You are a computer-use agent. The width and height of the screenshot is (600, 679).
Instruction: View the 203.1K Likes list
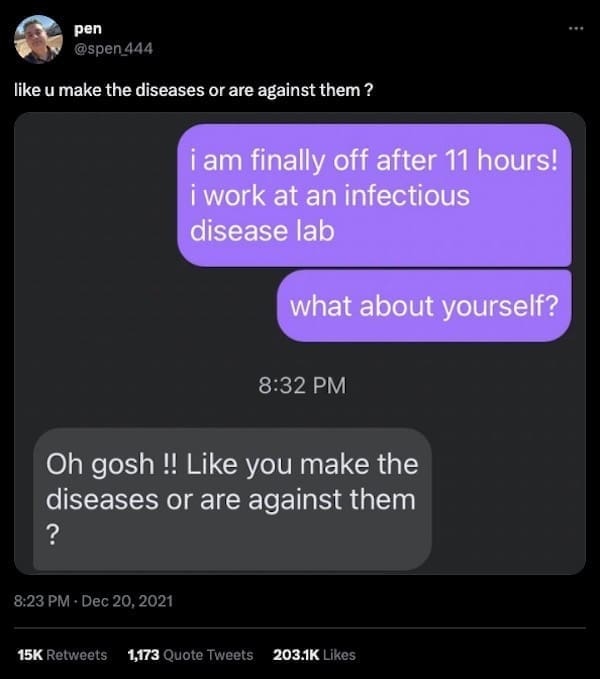(314, 654)
